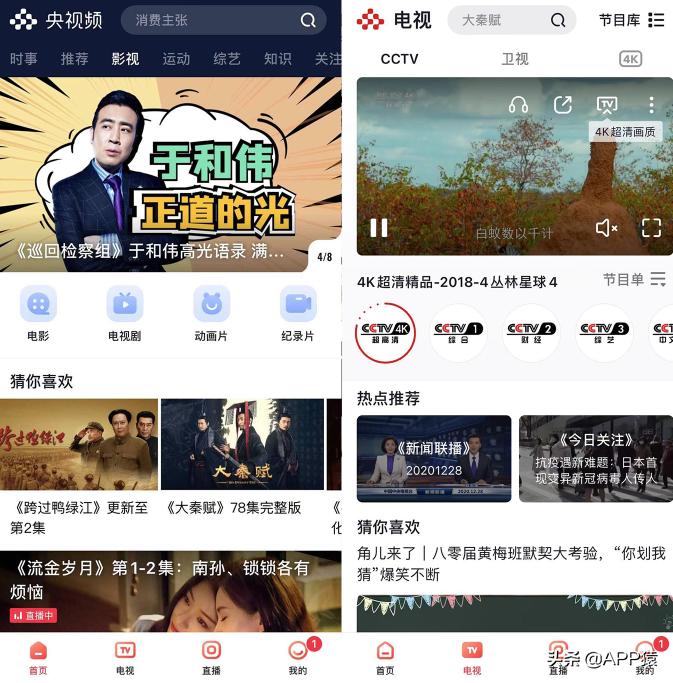Pause the live video
Screen dimensions: 673x683
coord(379,228)
